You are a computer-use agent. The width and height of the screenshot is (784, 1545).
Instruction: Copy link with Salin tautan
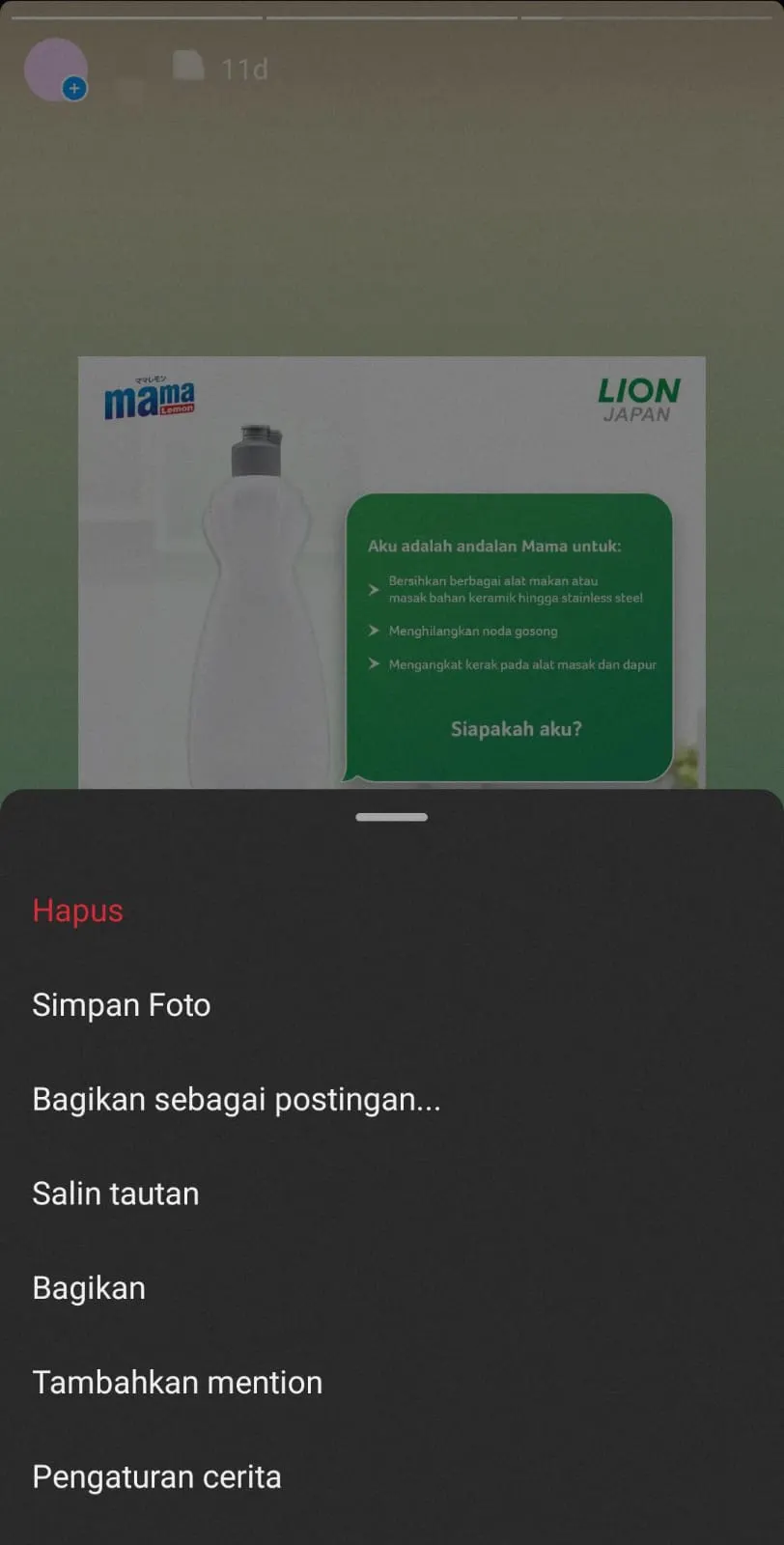pyautogui.click(x=115, y=1194)
